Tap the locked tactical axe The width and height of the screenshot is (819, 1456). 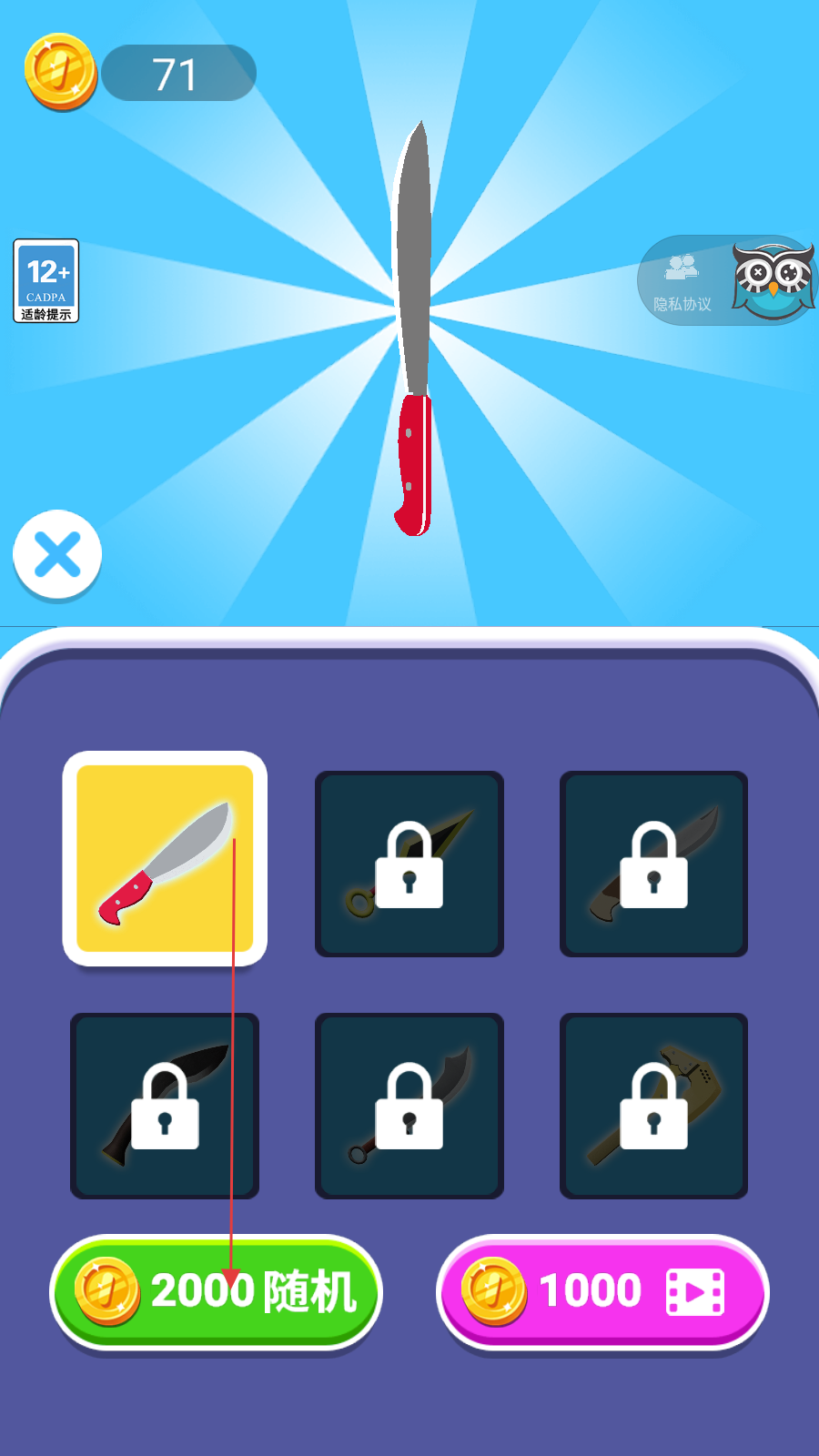click(653, 1106)
